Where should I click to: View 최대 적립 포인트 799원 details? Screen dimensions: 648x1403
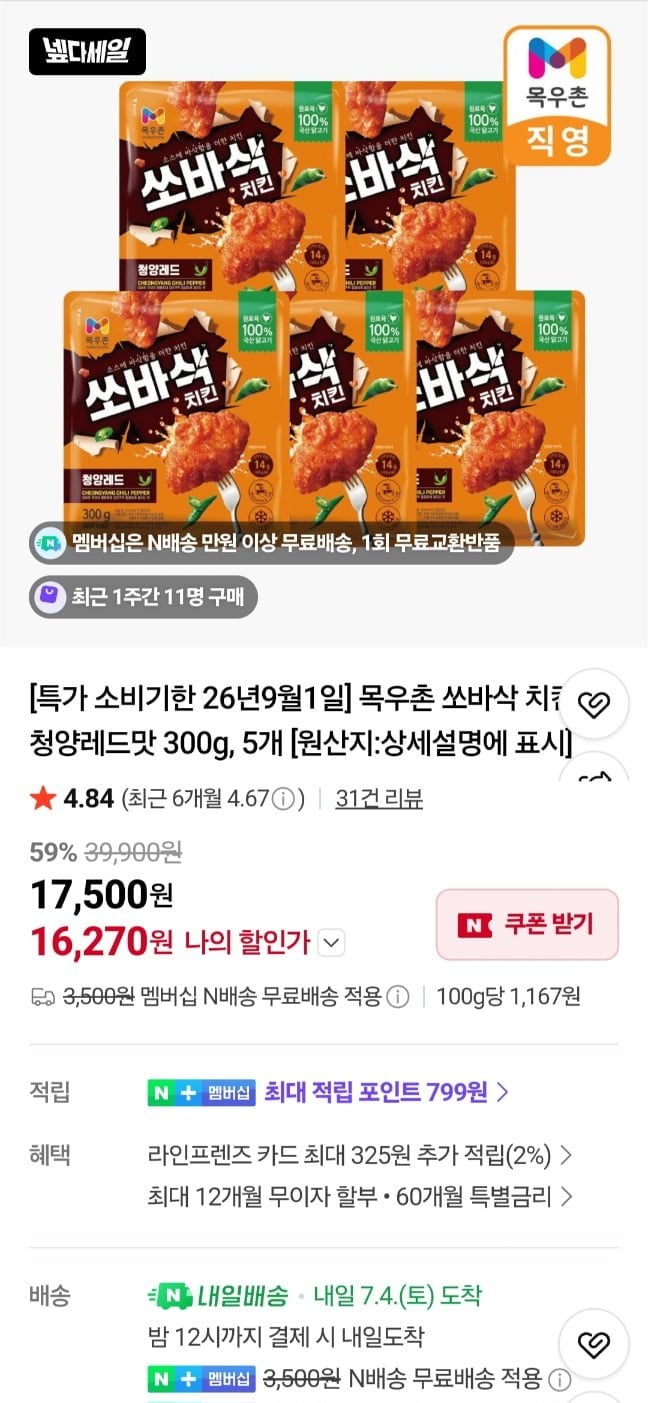tap(386, 1092)
